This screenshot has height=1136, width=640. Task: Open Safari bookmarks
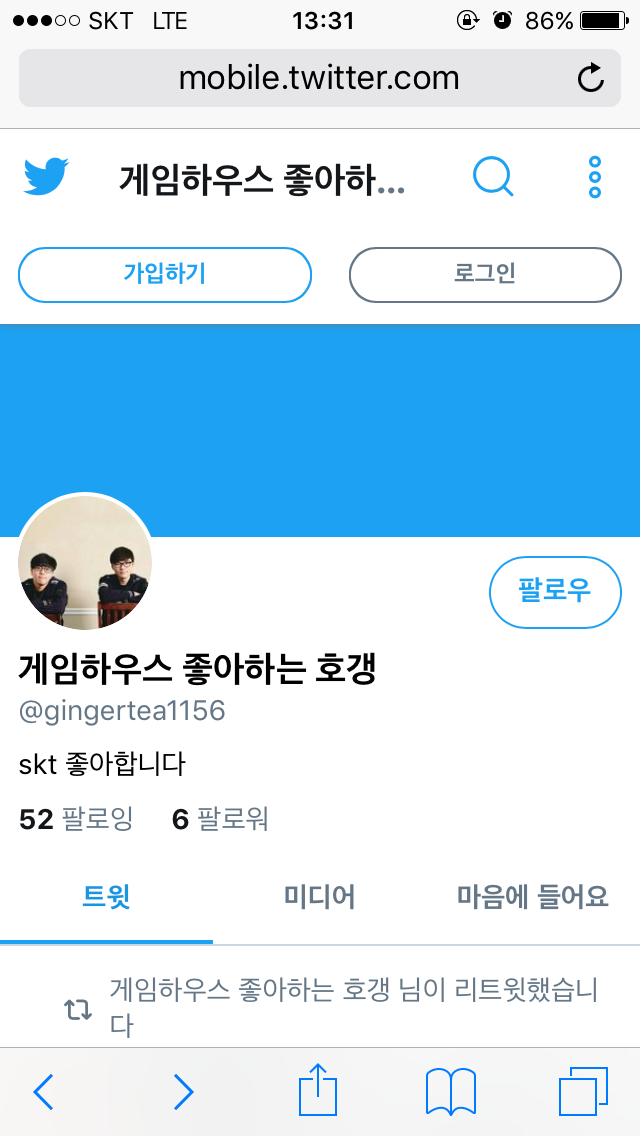(x=450, y=1092)
